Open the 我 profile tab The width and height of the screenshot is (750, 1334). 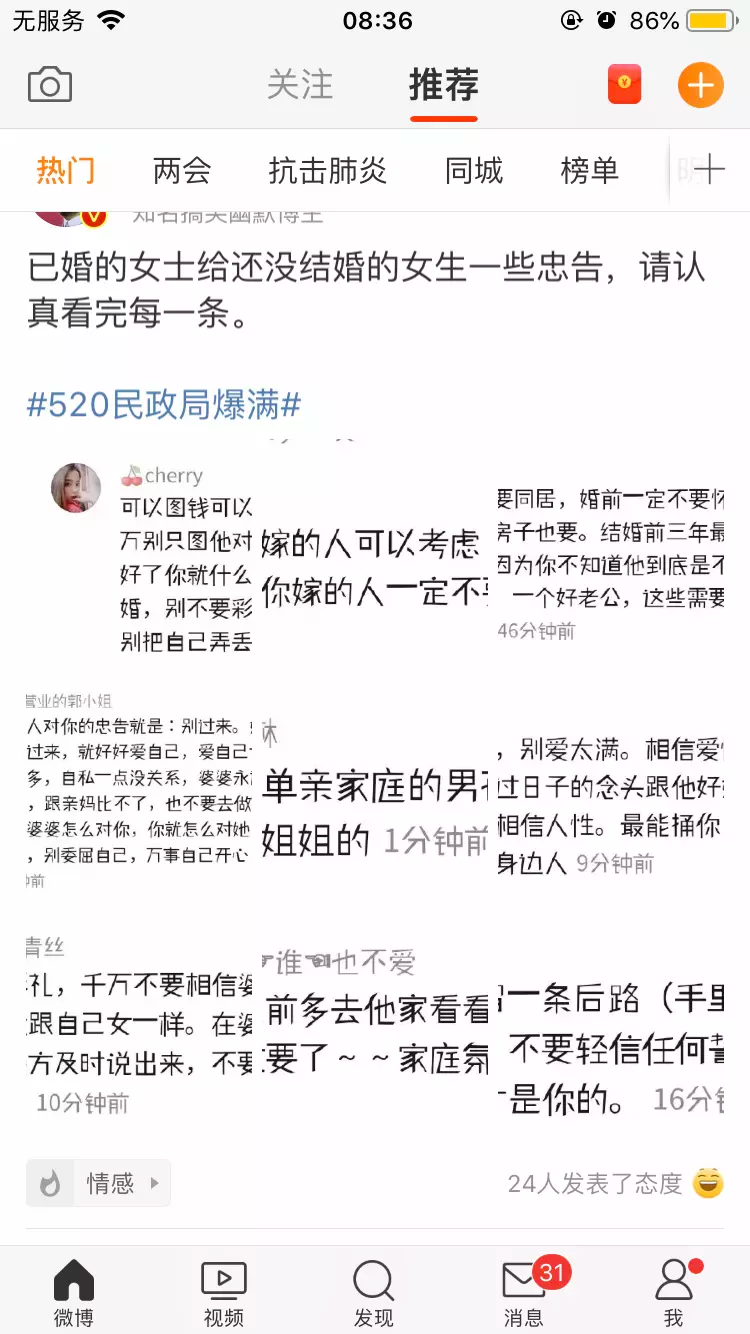coord(674,1293)
